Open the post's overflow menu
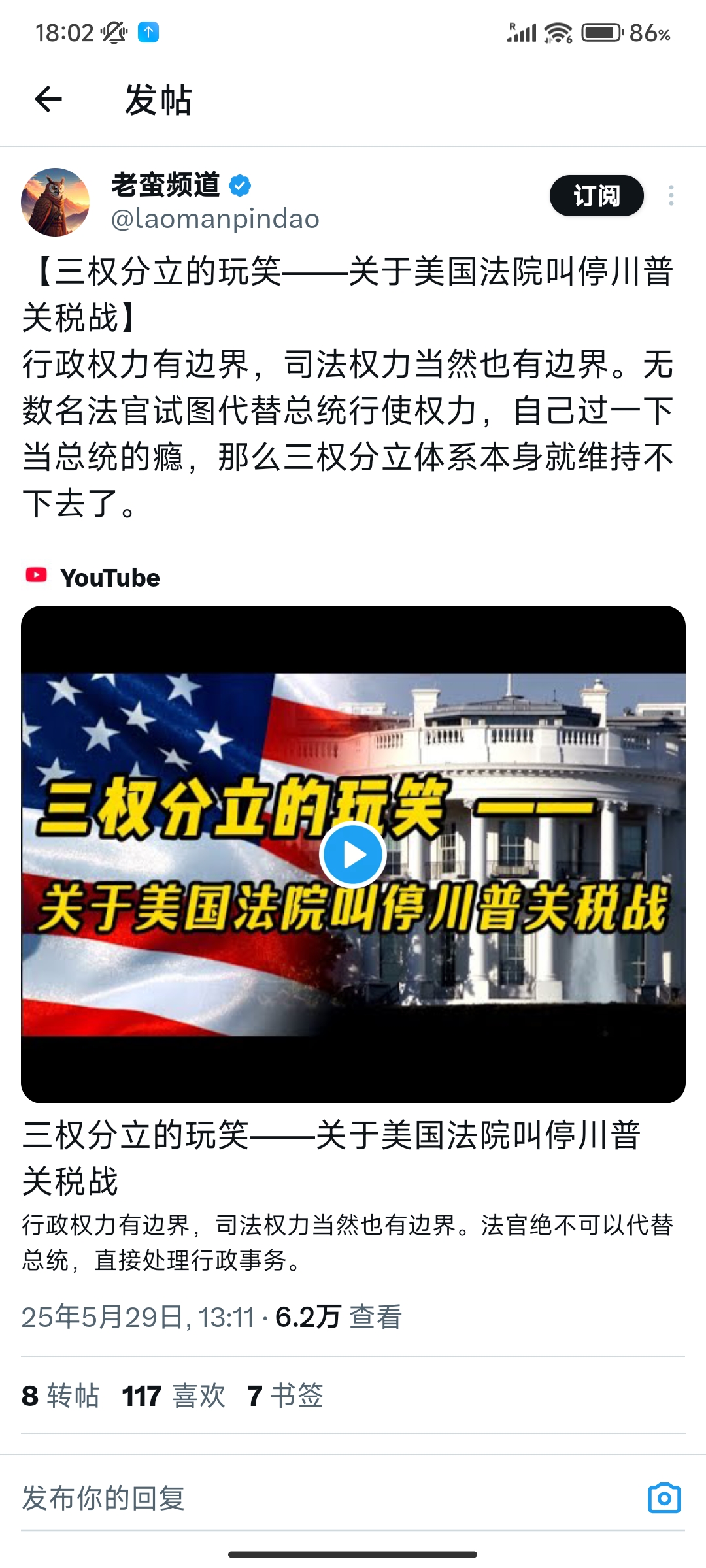The width and height of the screenshot is (706, 1568). 671,195
